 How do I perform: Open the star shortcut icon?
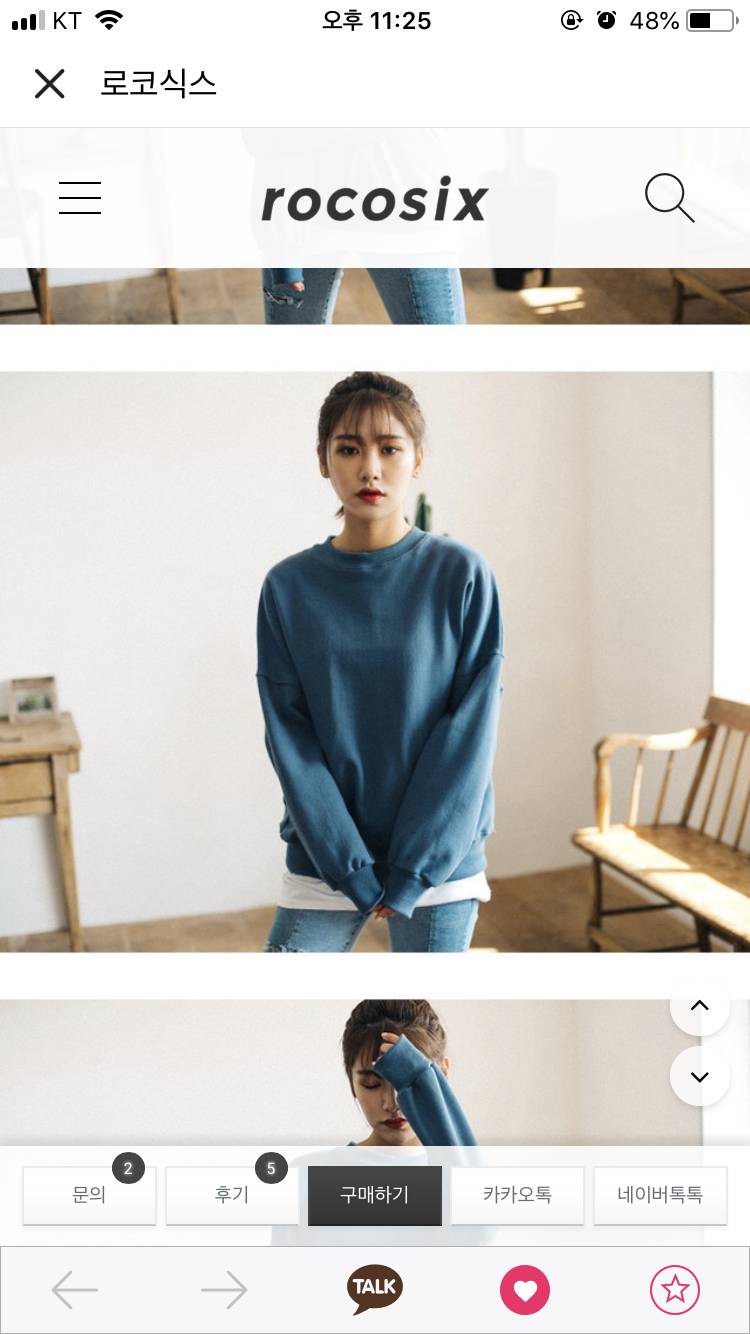[675, 1290]
